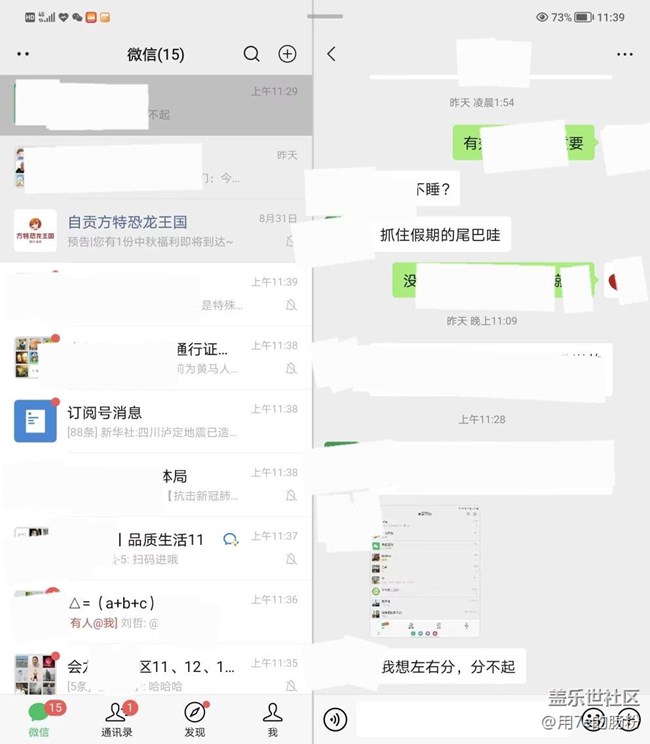The image size is (650, 744).
Task: Open the two-dot menu beside 微信 title
Action: tap(24, 54)
